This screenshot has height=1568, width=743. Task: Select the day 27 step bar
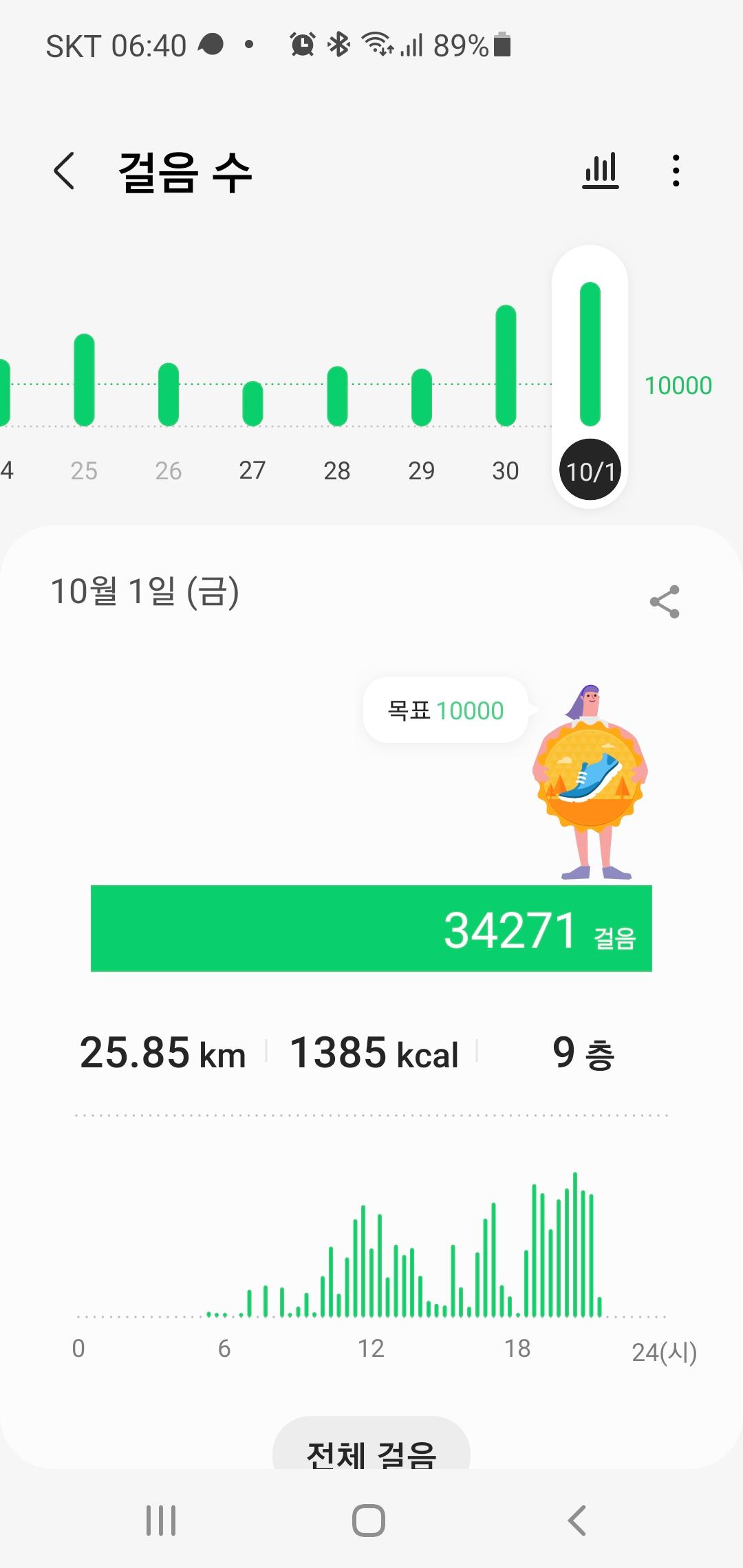tap(252, 404)
